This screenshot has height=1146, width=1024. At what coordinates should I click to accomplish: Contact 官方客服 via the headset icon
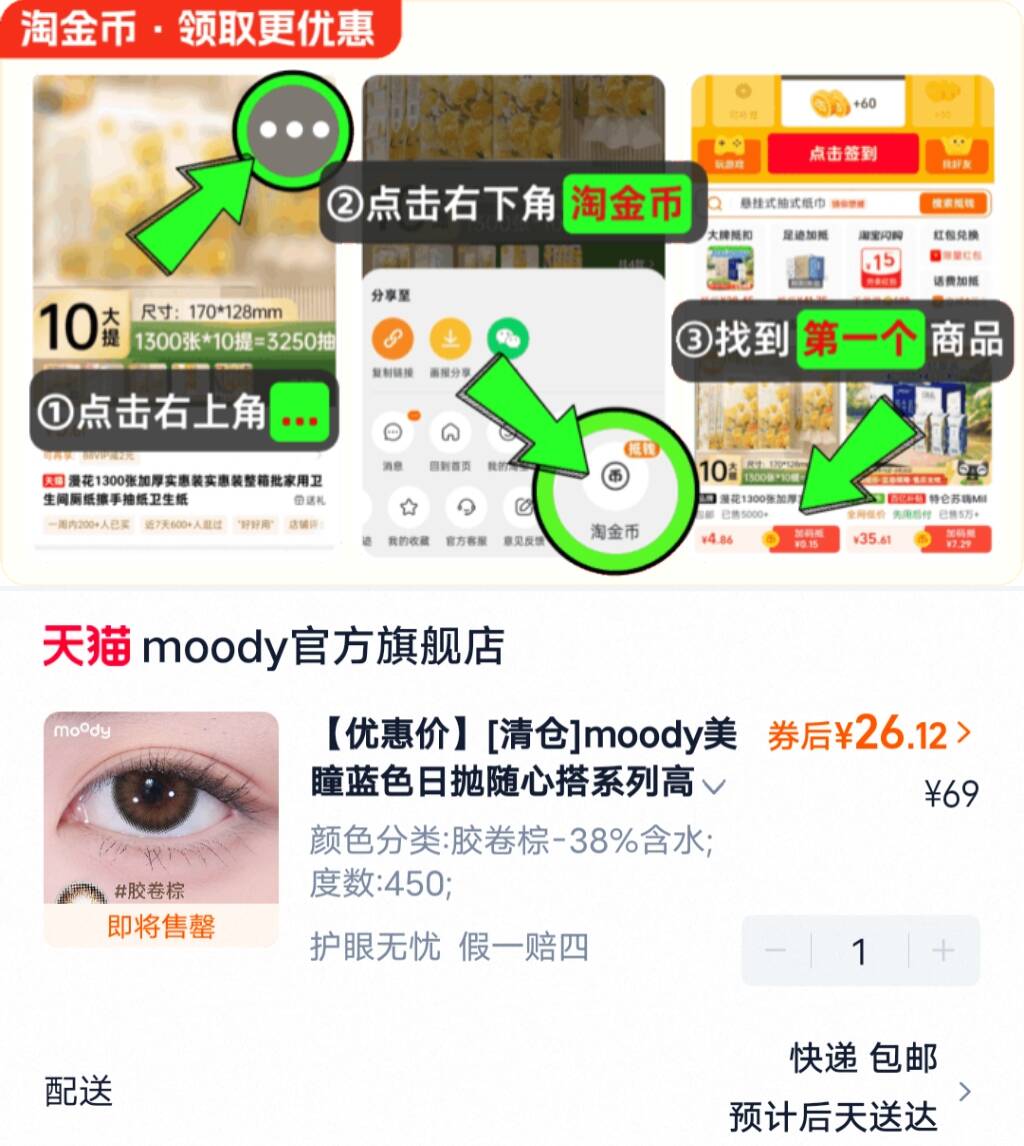click(467, 508)
